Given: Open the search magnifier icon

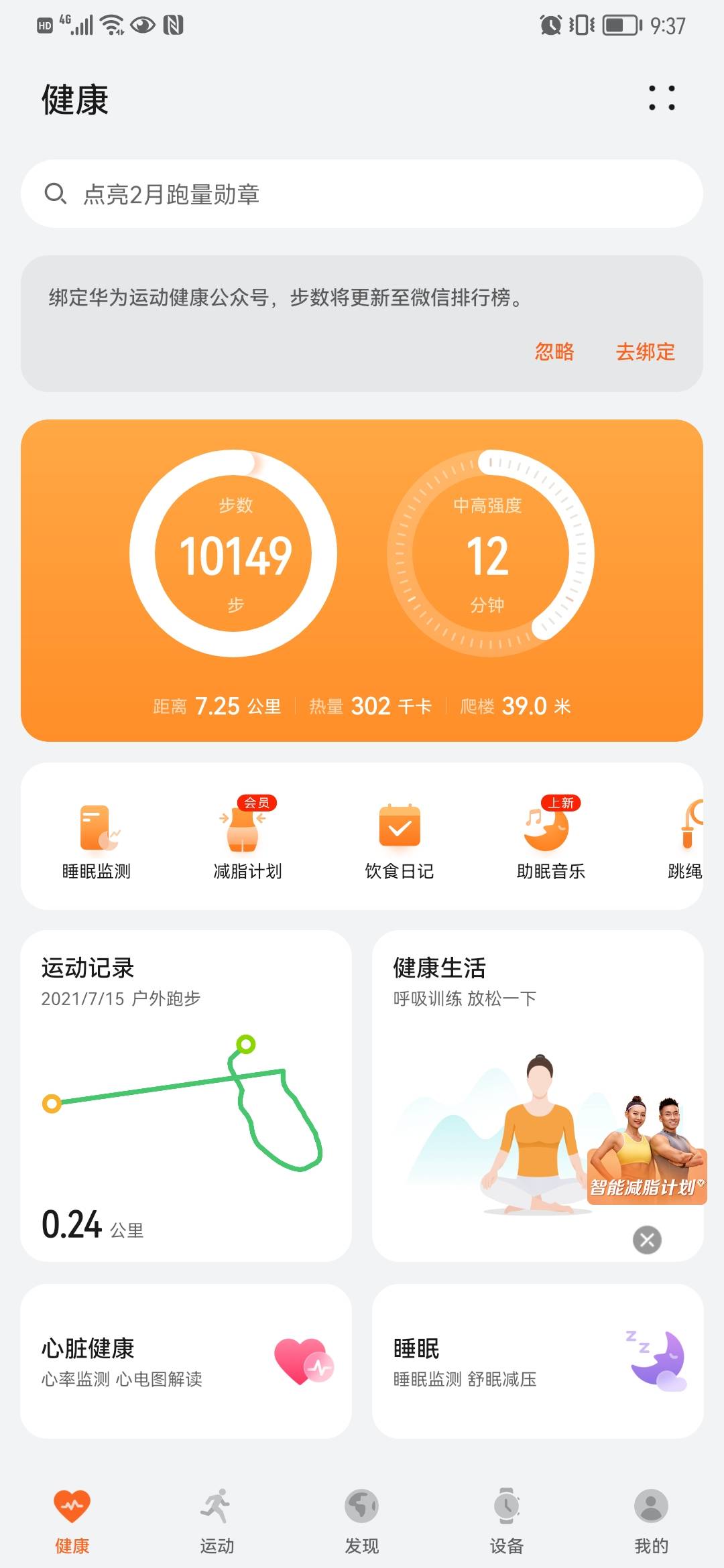Looking at the screenshot, I should click(x=56, y=194).
